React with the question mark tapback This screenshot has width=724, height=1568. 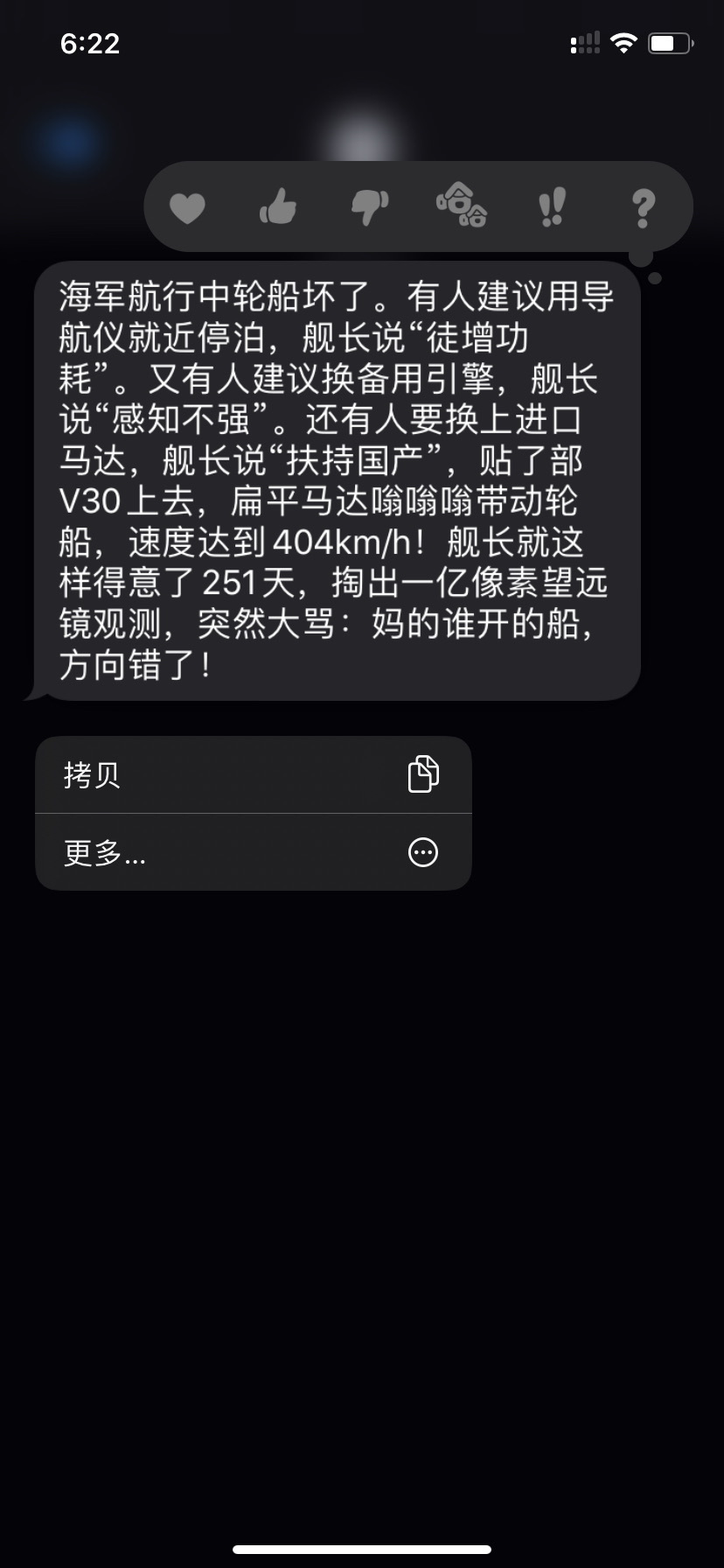[644, 208]
